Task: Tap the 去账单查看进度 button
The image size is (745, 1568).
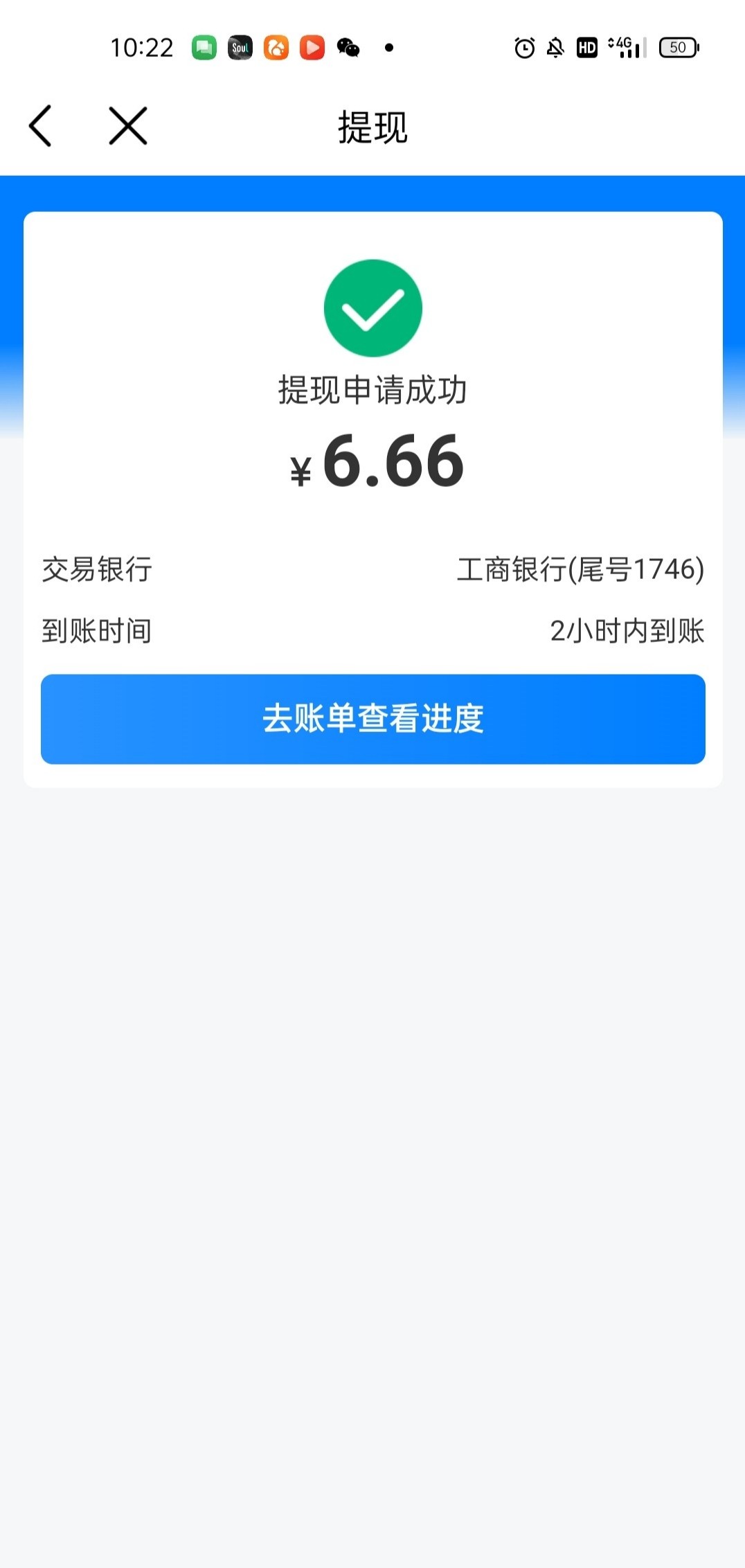Action: click(372, 719)
